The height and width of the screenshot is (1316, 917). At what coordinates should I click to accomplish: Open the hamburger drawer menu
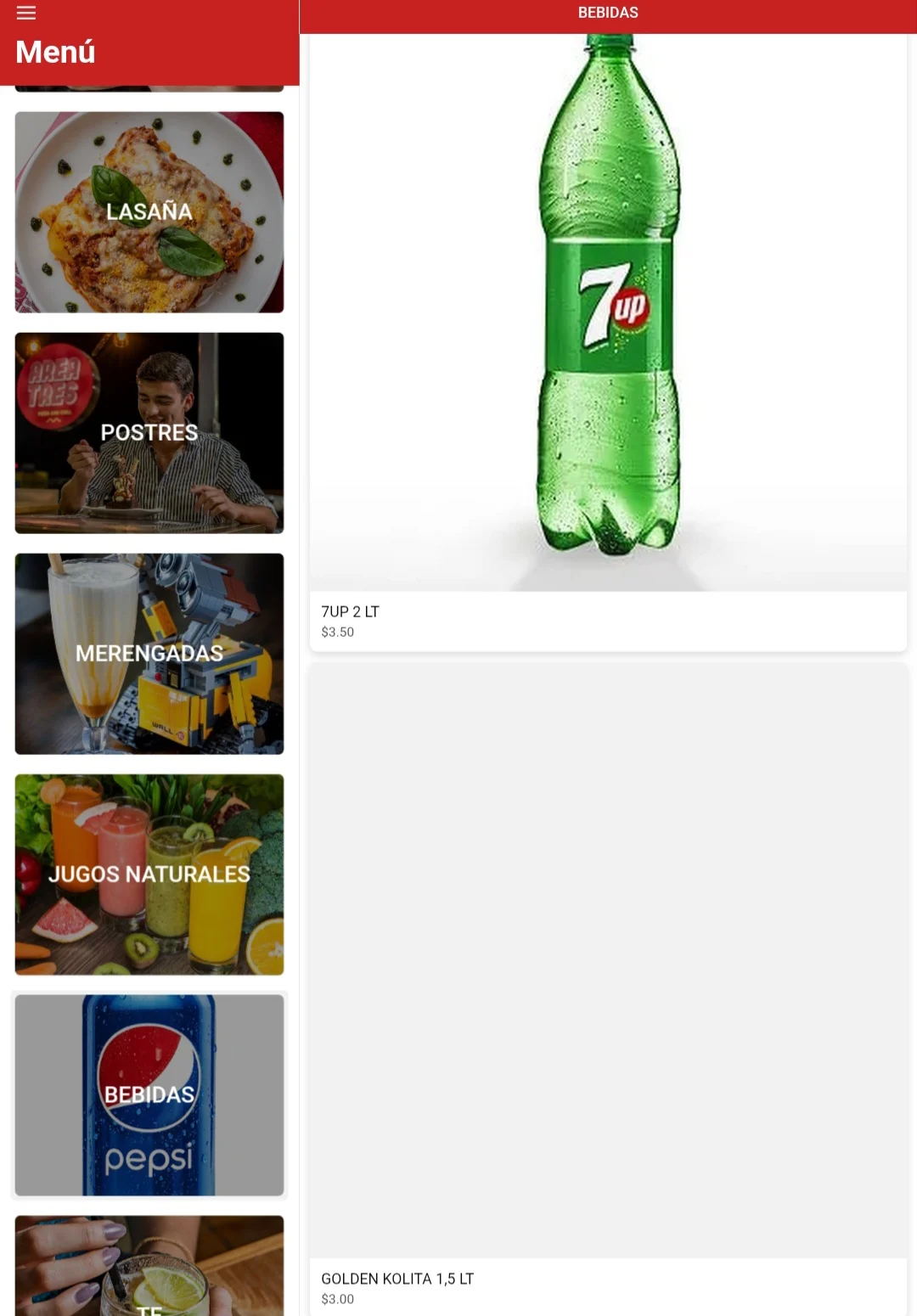click(x=26, y=13)
